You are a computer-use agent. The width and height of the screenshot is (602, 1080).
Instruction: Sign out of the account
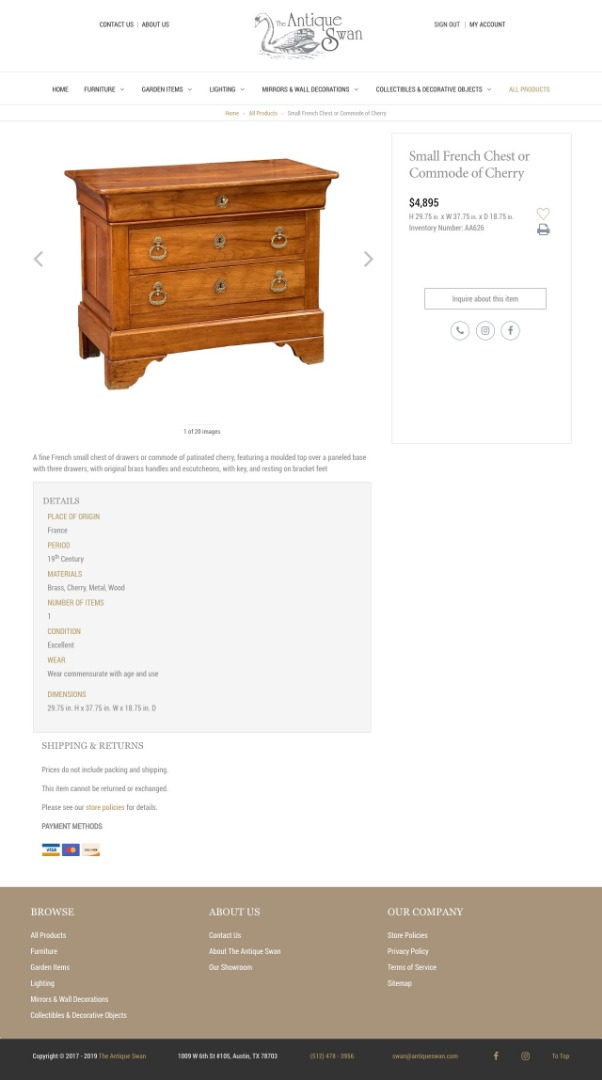(447, 25)
